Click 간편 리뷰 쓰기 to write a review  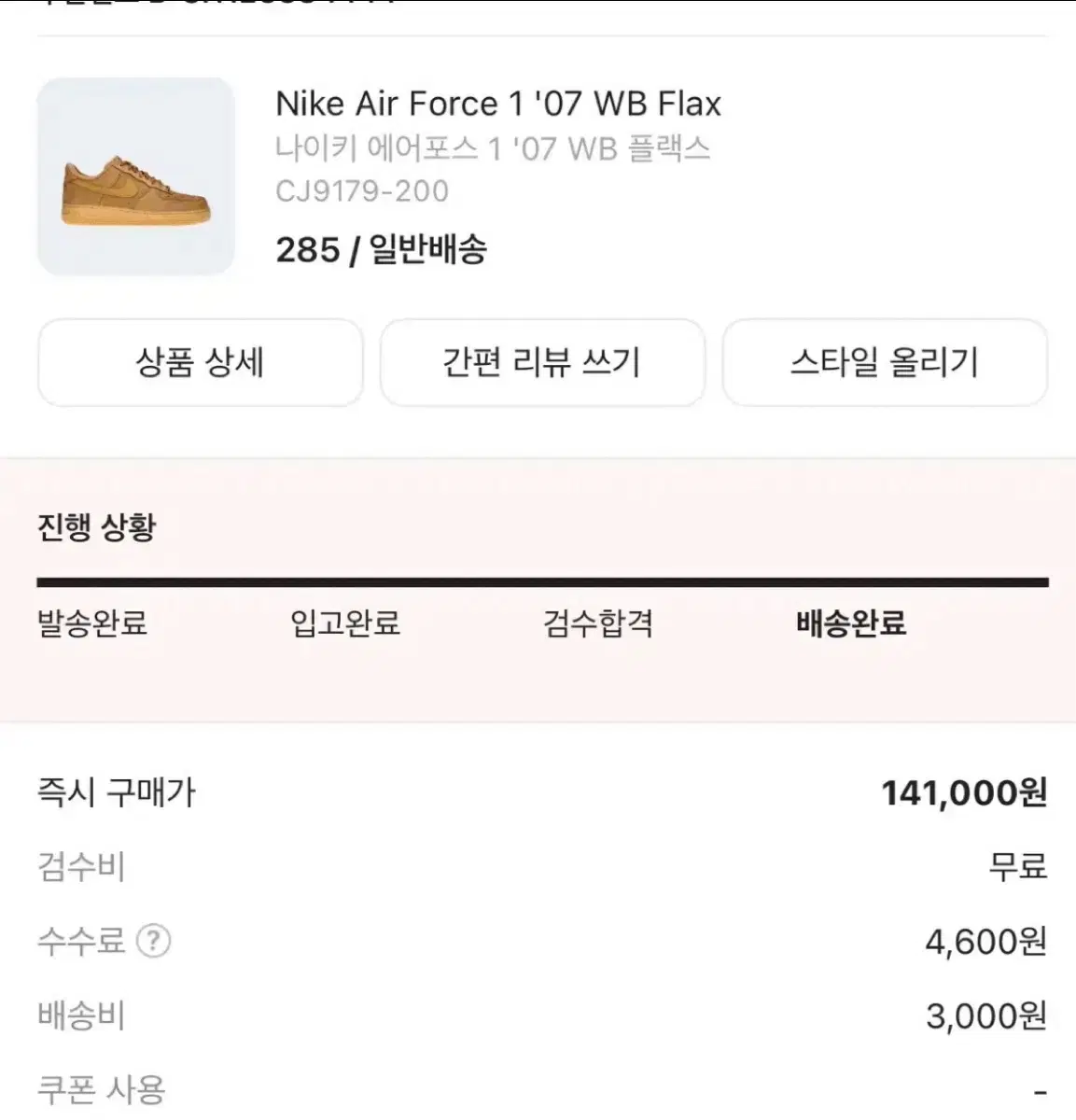[x=542, y=363]
